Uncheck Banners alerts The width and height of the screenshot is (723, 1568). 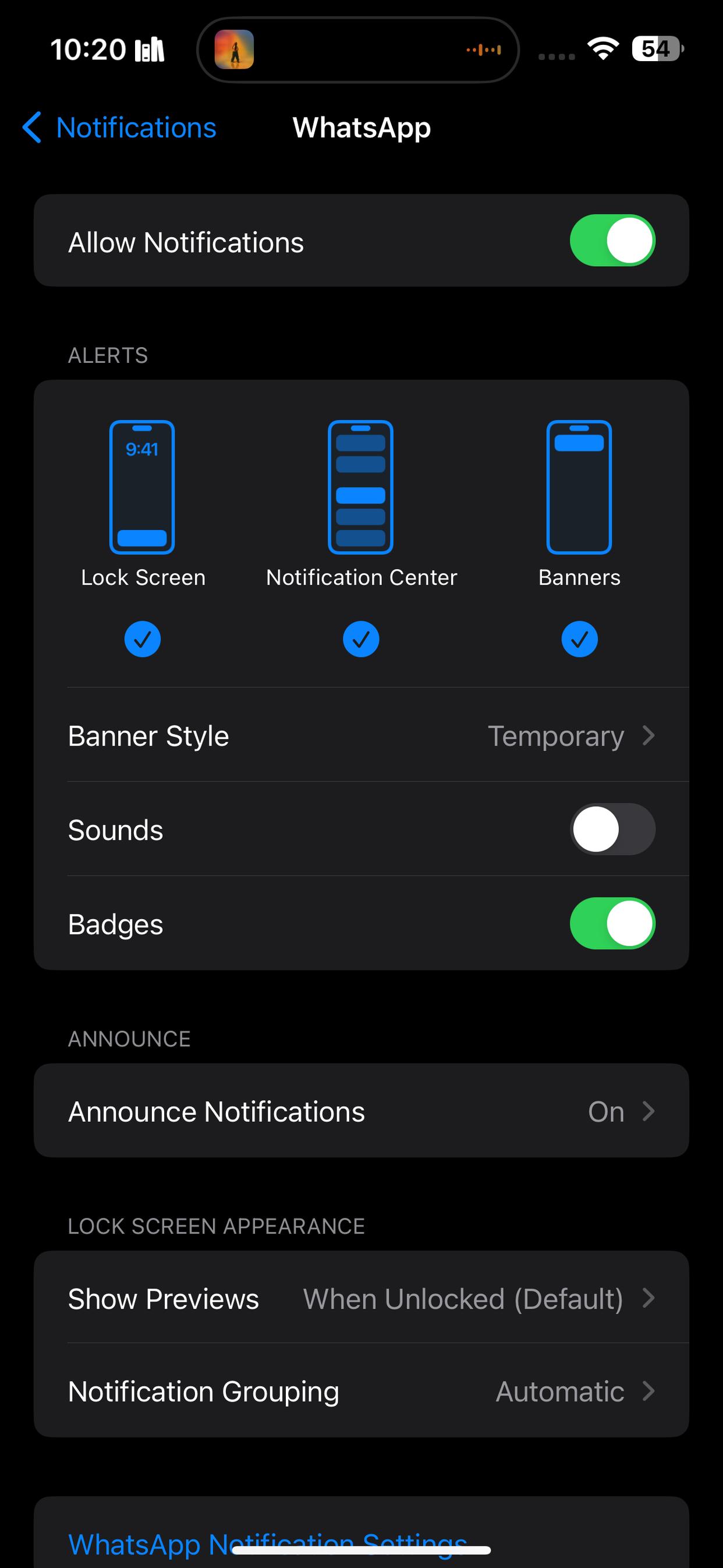[579, 639]
